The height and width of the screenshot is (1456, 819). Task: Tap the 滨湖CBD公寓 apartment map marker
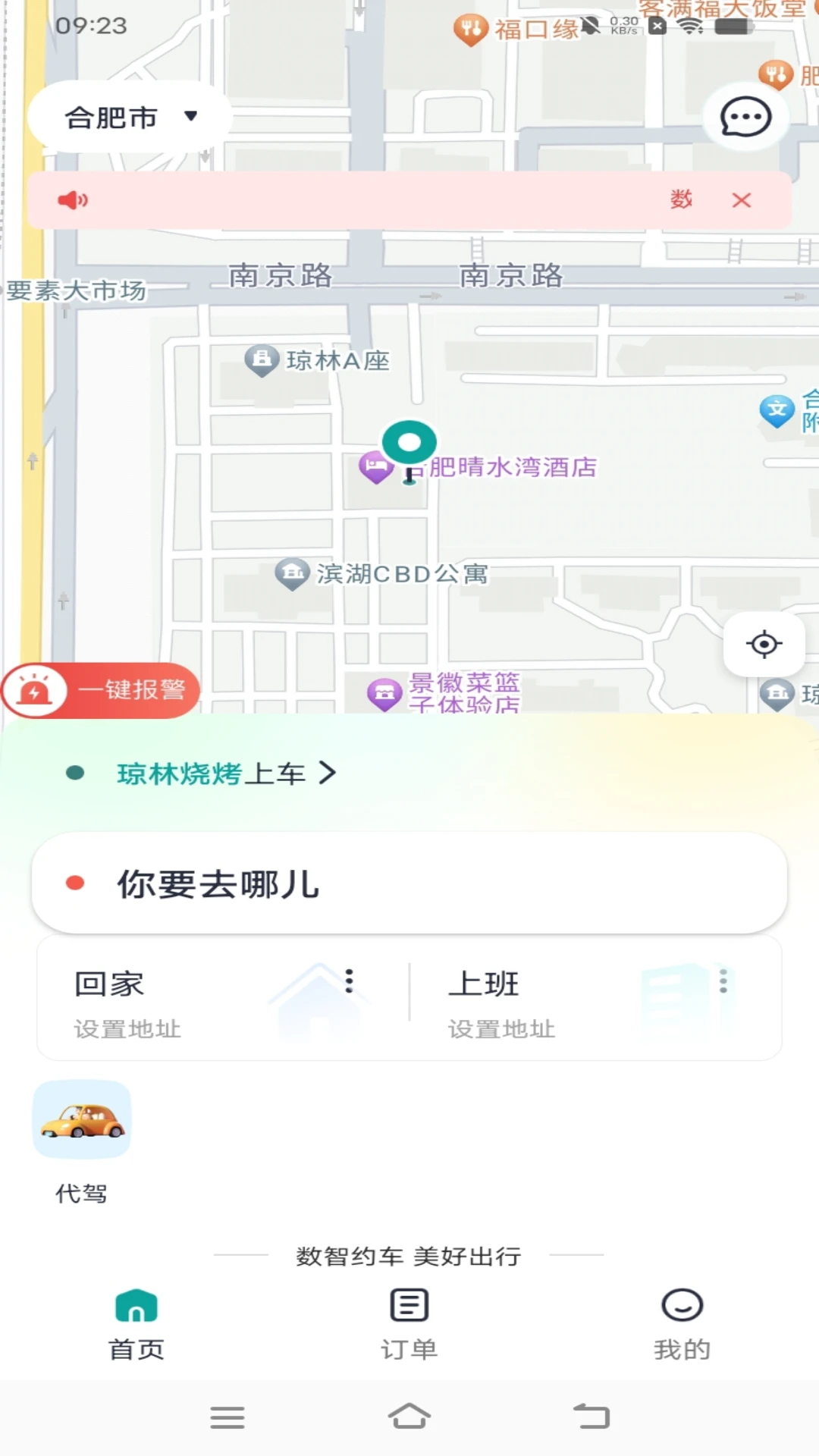pyautogui.click(x=293, y=574)
